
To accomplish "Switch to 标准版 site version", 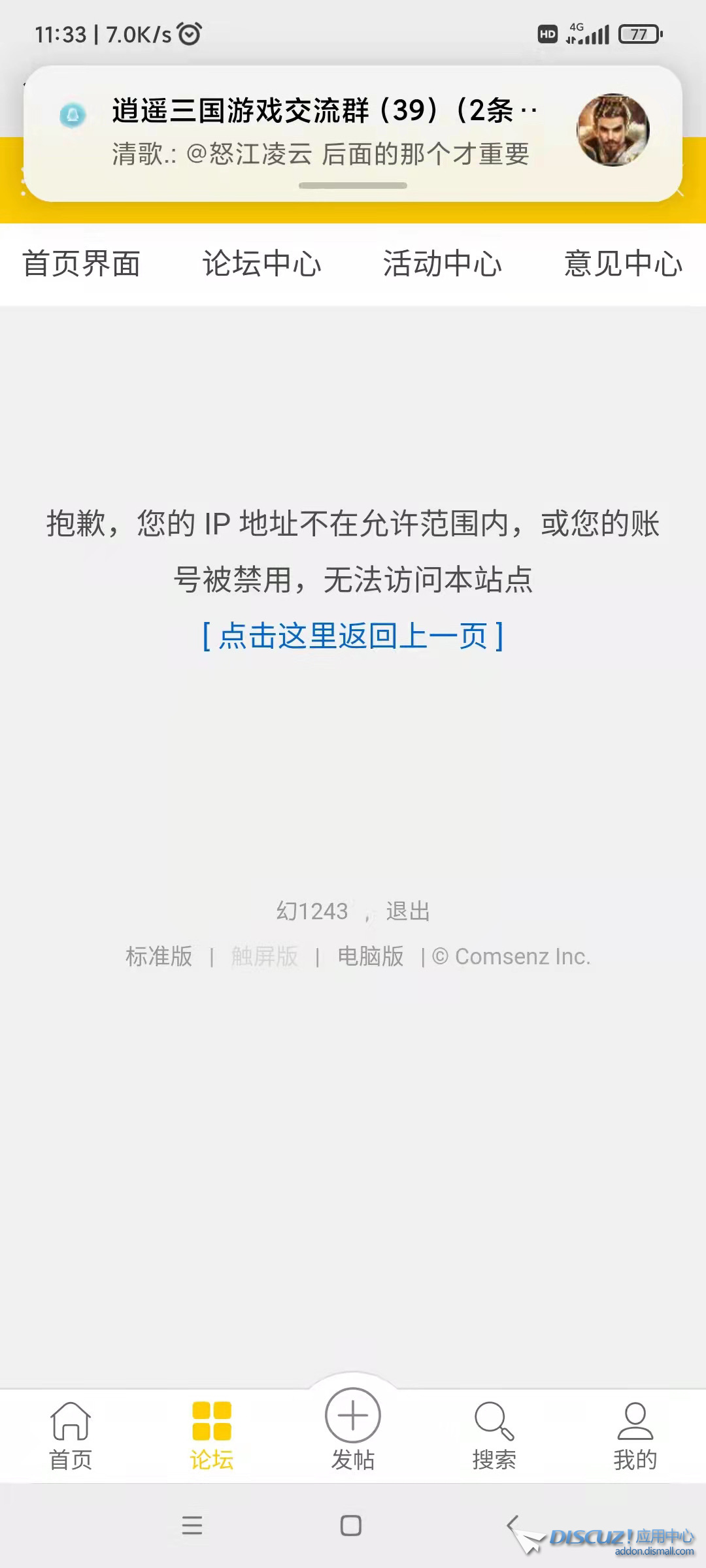I will (159, 956).
